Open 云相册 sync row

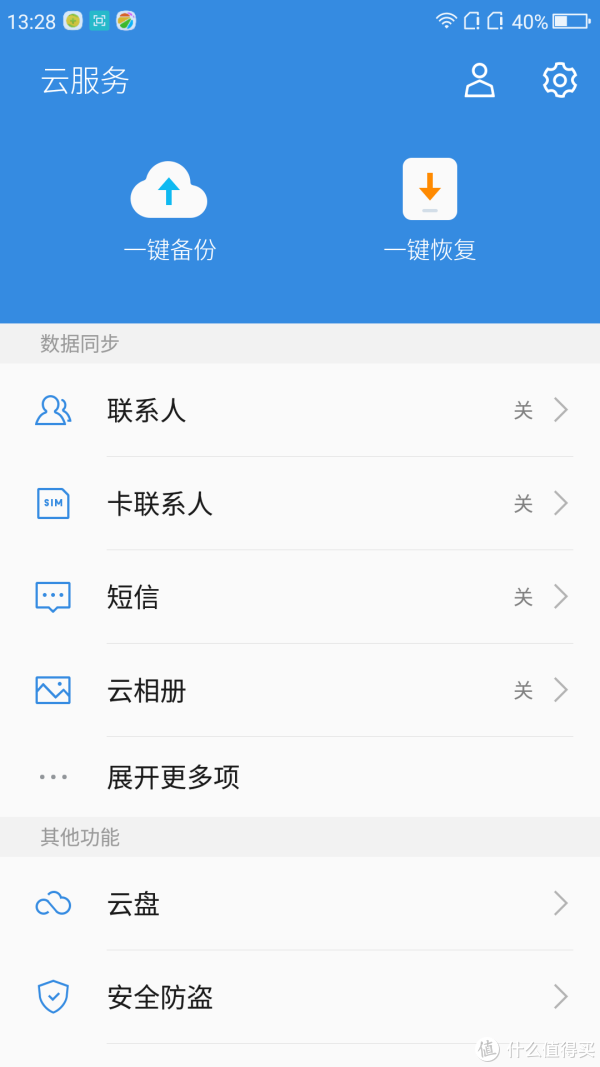coord(300,690)
